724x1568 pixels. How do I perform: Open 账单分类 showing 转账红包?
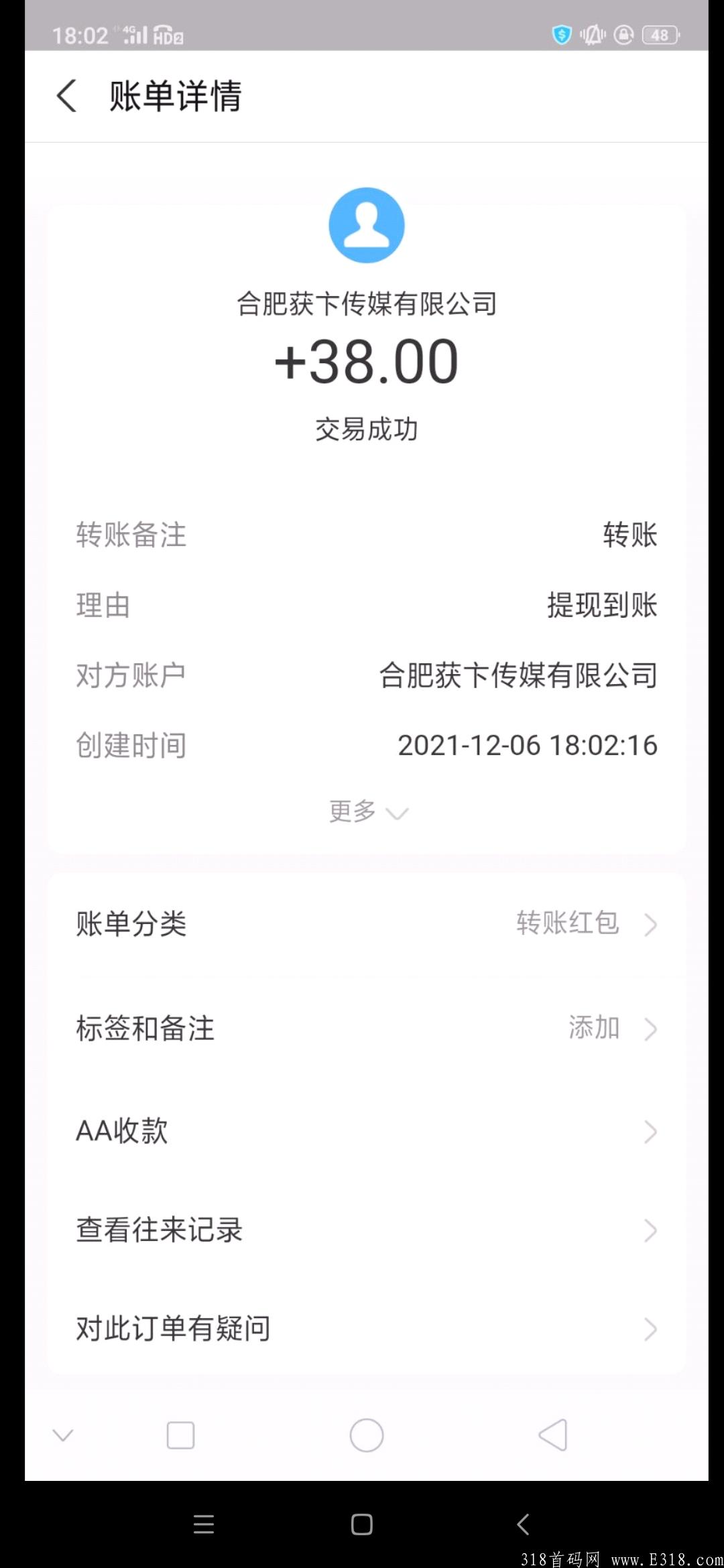366,925
